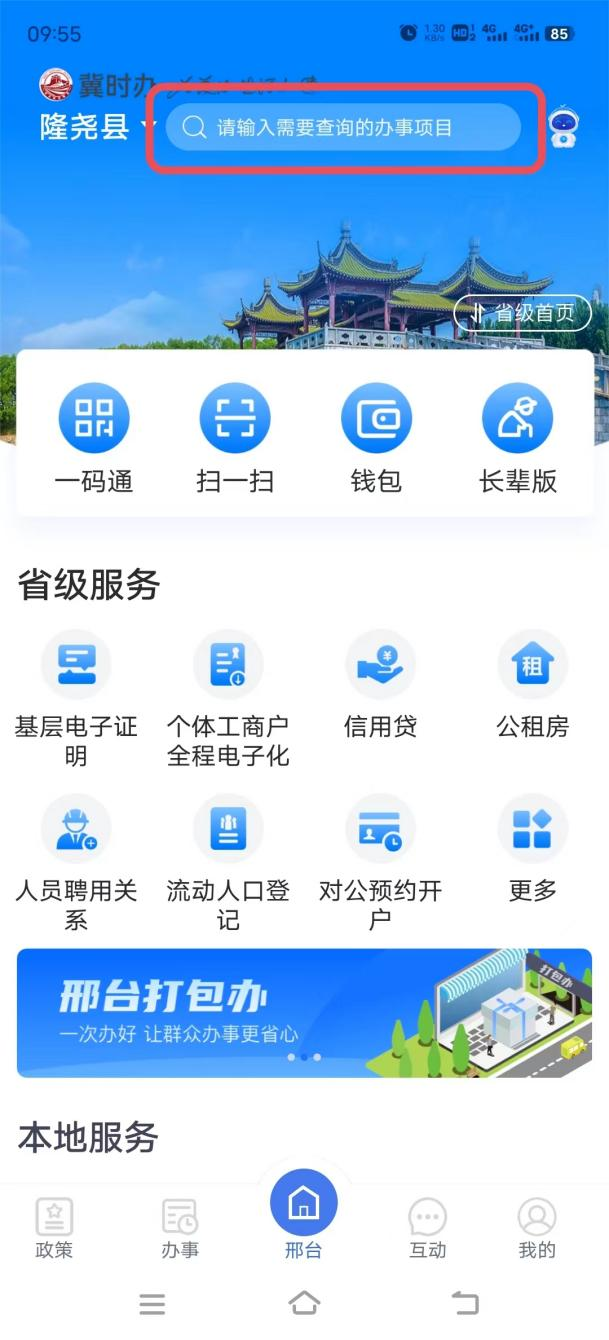The width and height of the screenshot is (609, 1340).
Task: Open 基层电子证明 service
Action: pos(76,698)
